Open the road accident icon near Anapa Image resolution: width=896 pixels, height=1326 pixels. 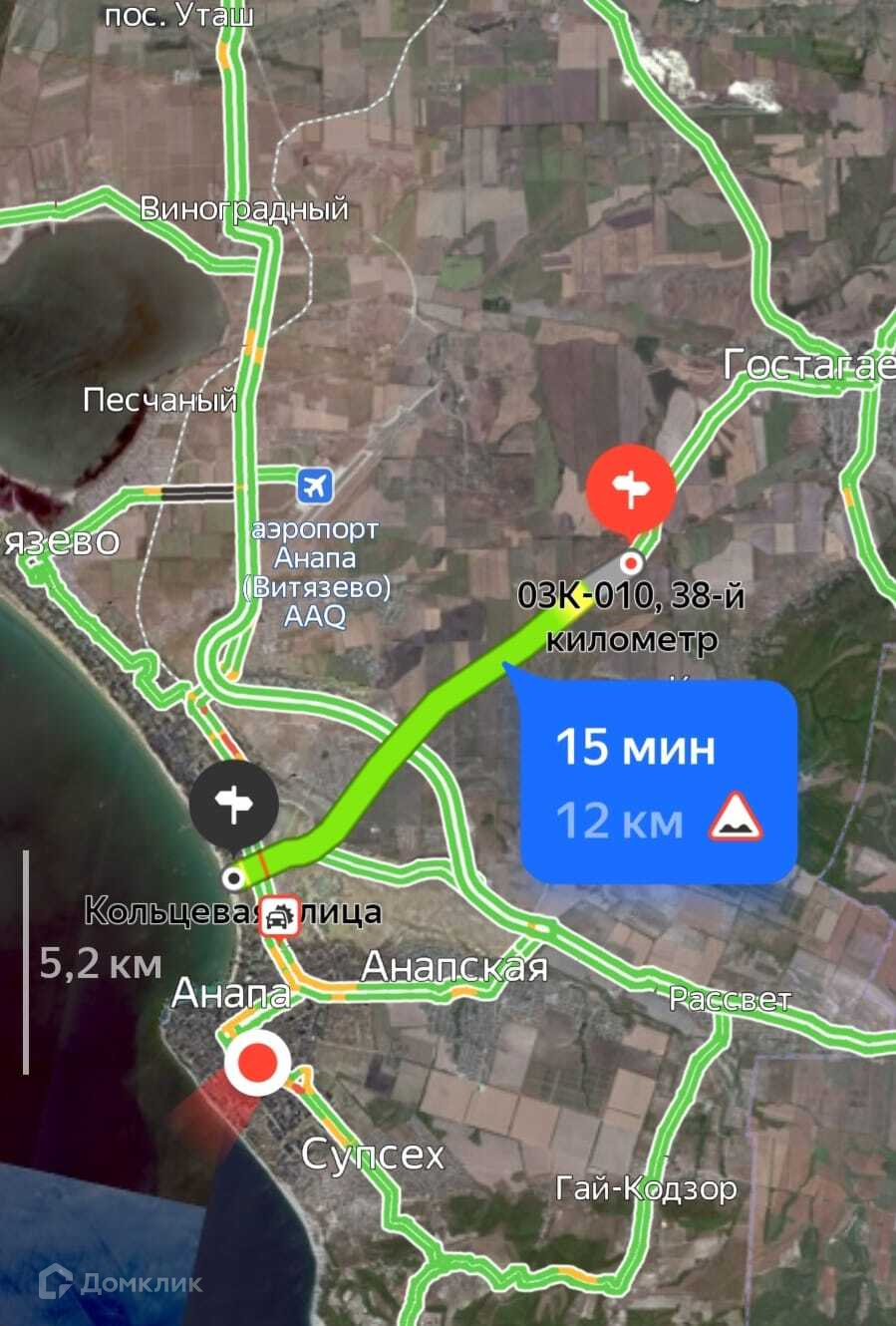click(280, 916)
